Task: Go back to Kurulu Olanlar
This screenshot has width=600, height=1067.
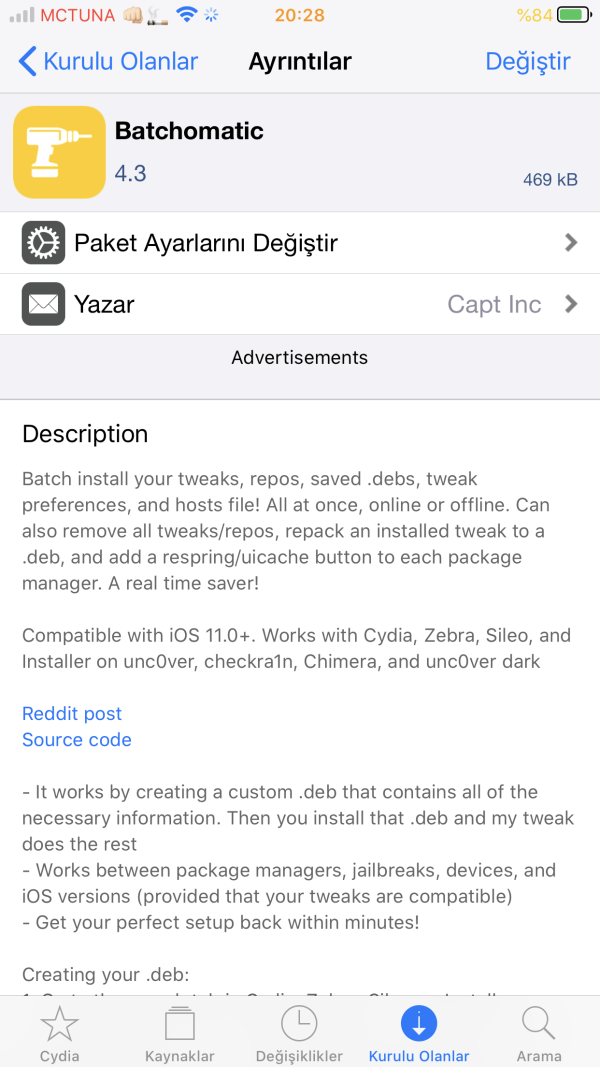Action: [108, 61]
